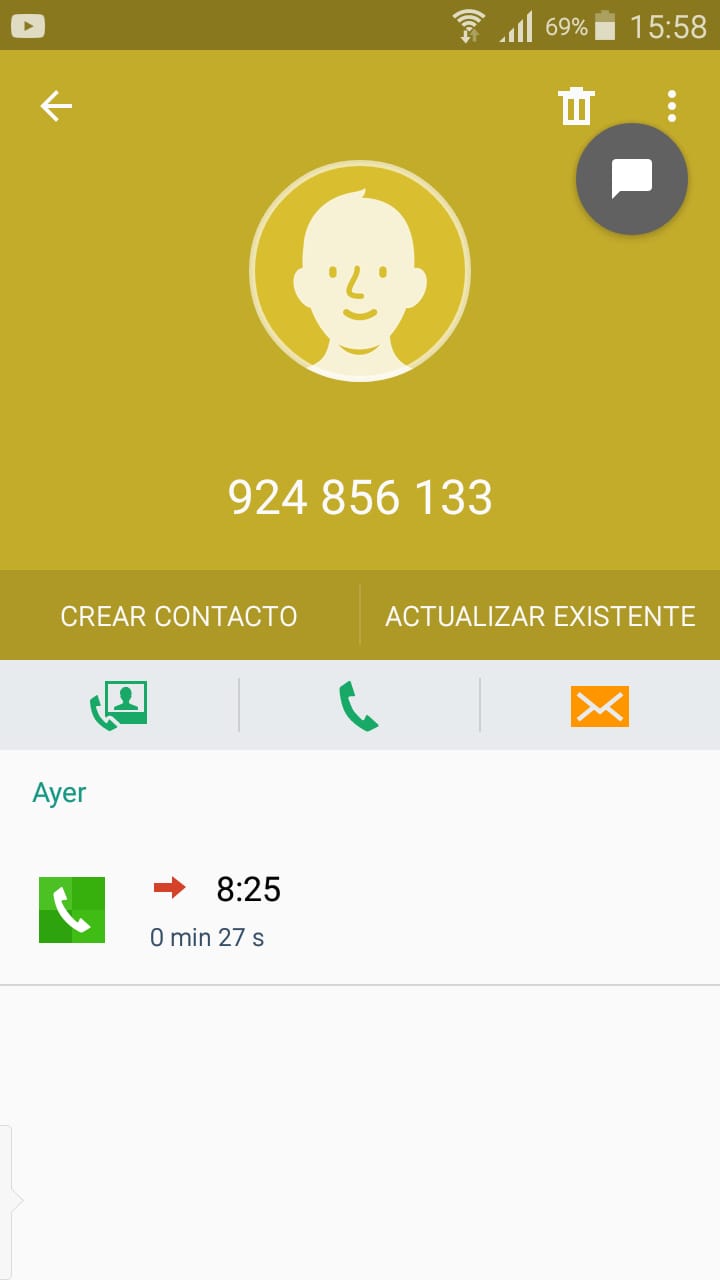This screenshot has height=1280, width=720.
Task: Send a message via the envelope icon
Action: [600, 706]
